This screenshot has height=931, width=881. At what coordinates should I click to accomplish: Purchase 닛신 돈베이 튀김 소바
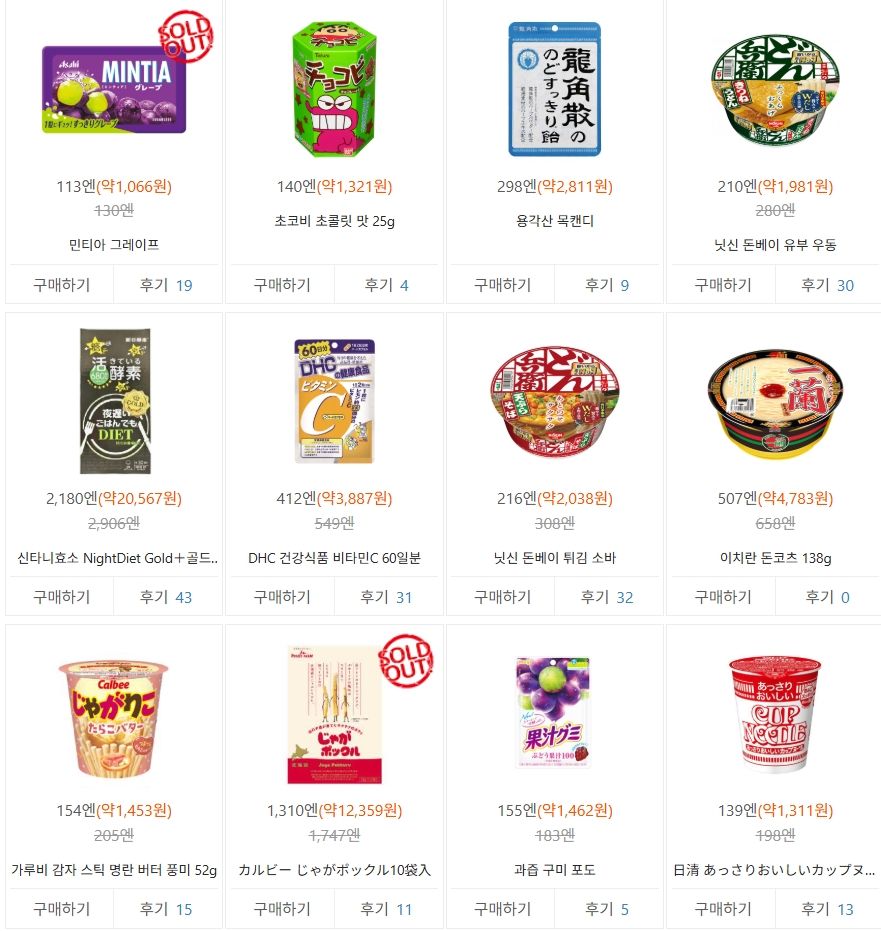[502, 597]
